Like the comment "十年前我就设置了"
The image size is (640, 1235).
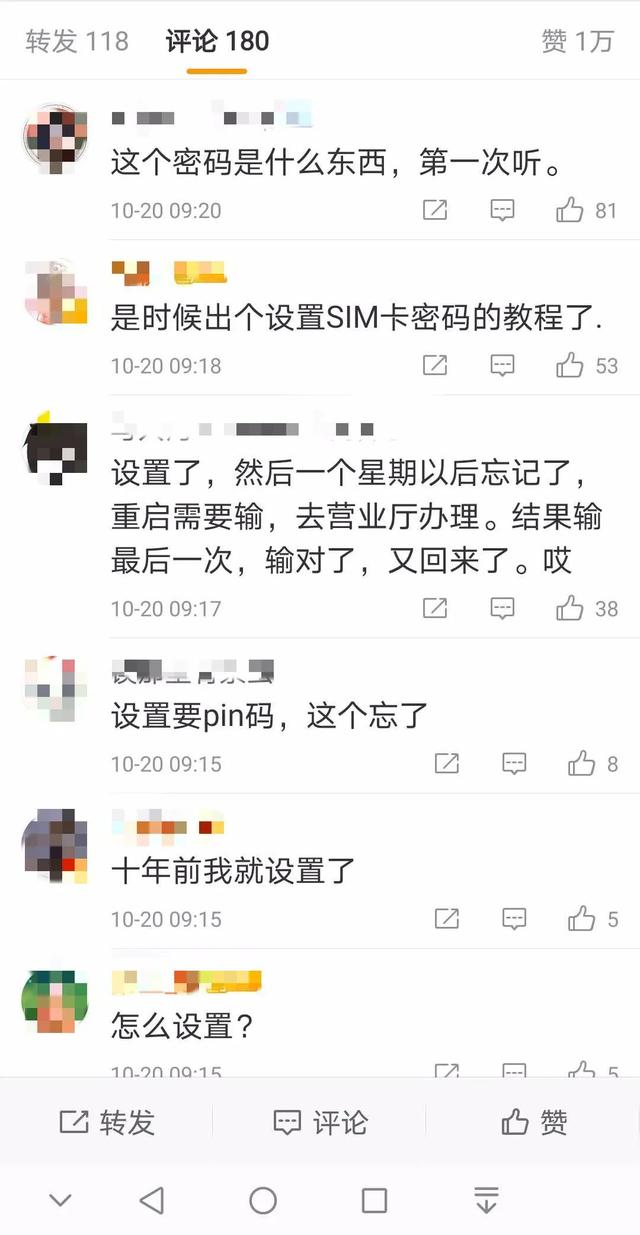coord(582,918)
